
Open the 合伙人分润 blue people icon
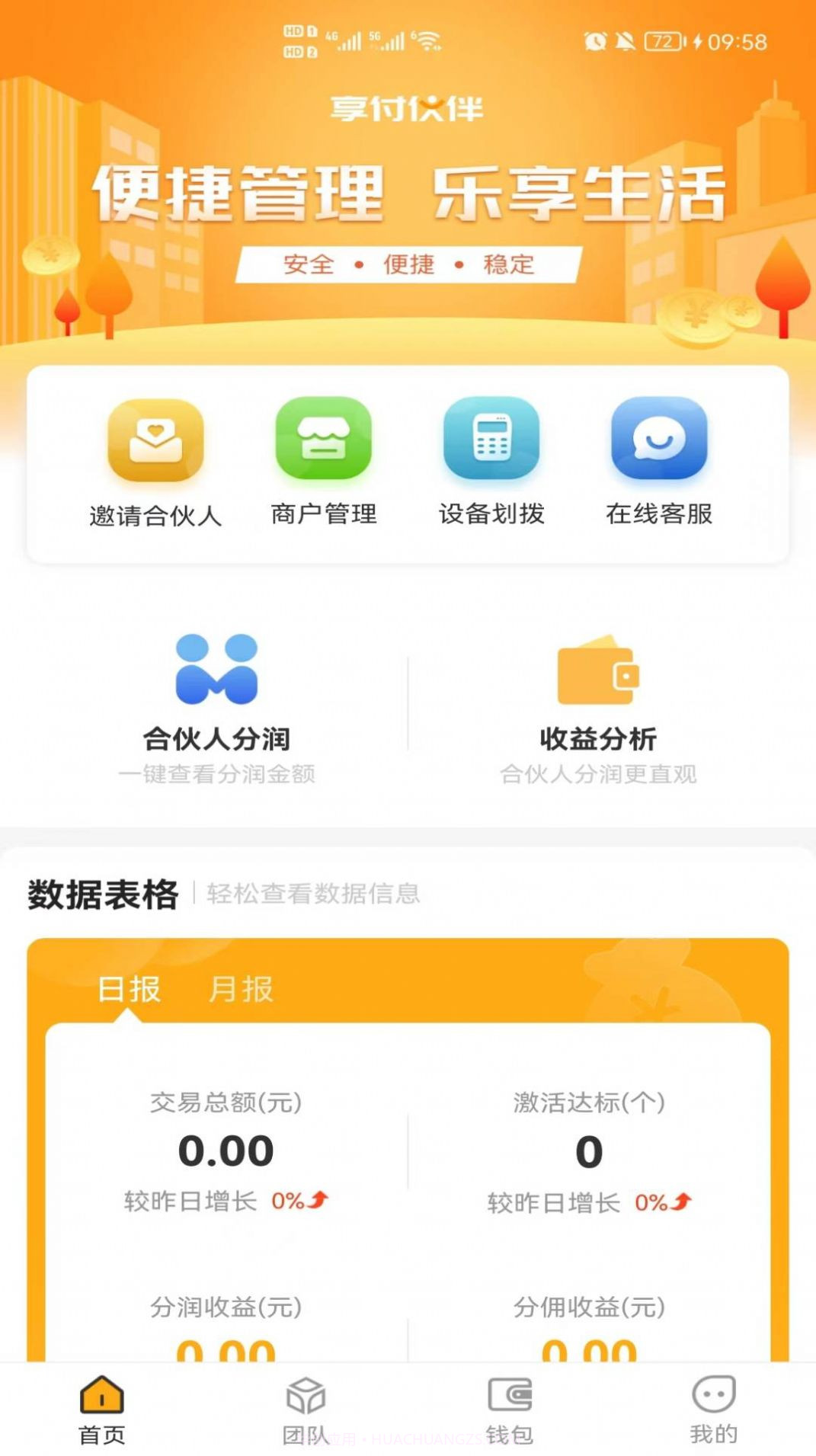[217, 670]
